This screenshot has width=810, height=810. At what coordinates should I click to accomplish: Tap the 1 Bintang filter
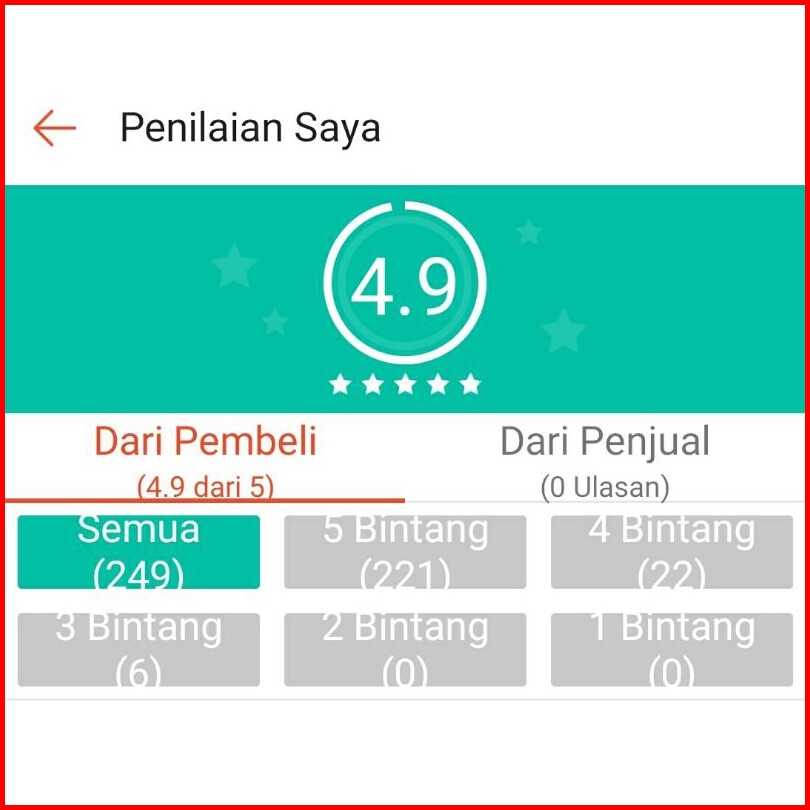671,649
